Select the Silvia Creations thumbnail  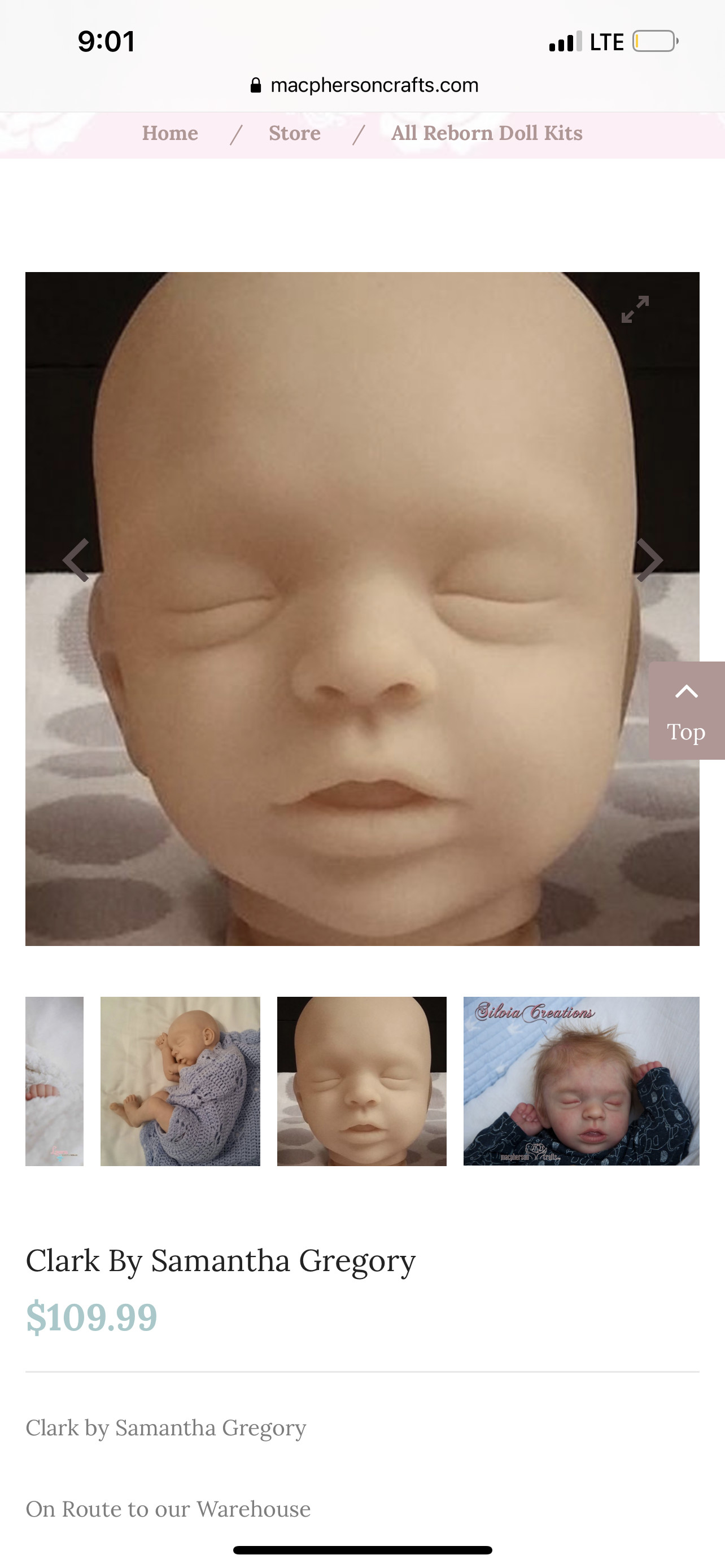pos(582,1081)
